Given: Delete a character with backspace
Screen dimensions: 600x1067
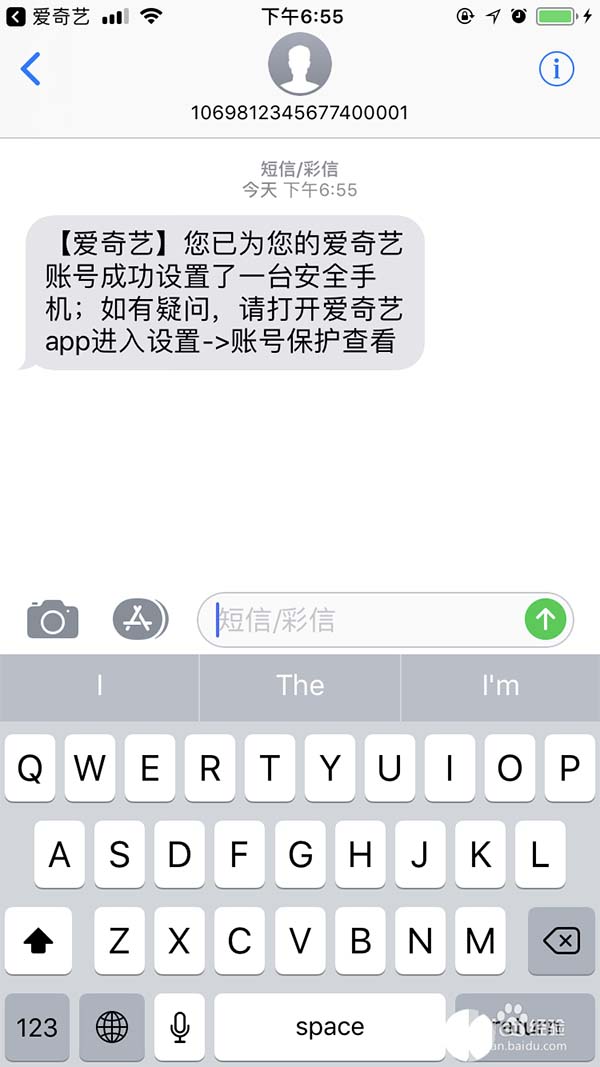Looking at the screenshot, I should coord(561,940).
